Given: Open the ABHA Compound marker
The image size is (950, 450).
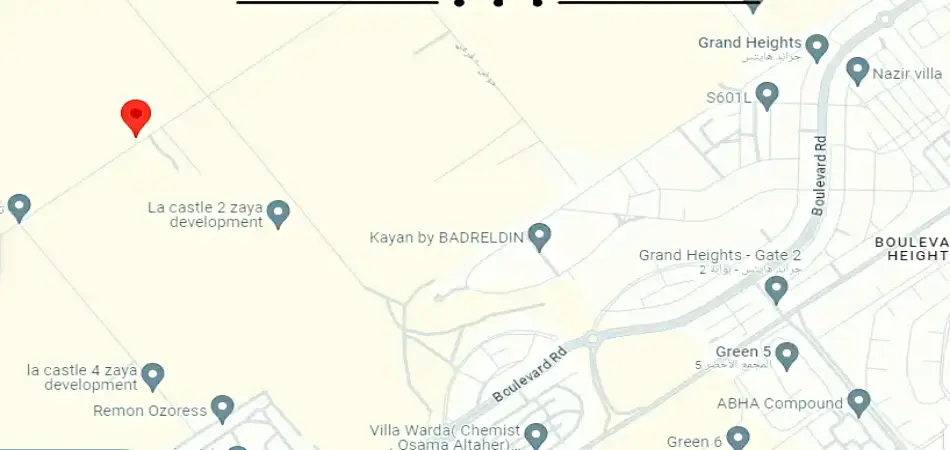Looking at the screenshot, I should [858, 402].
